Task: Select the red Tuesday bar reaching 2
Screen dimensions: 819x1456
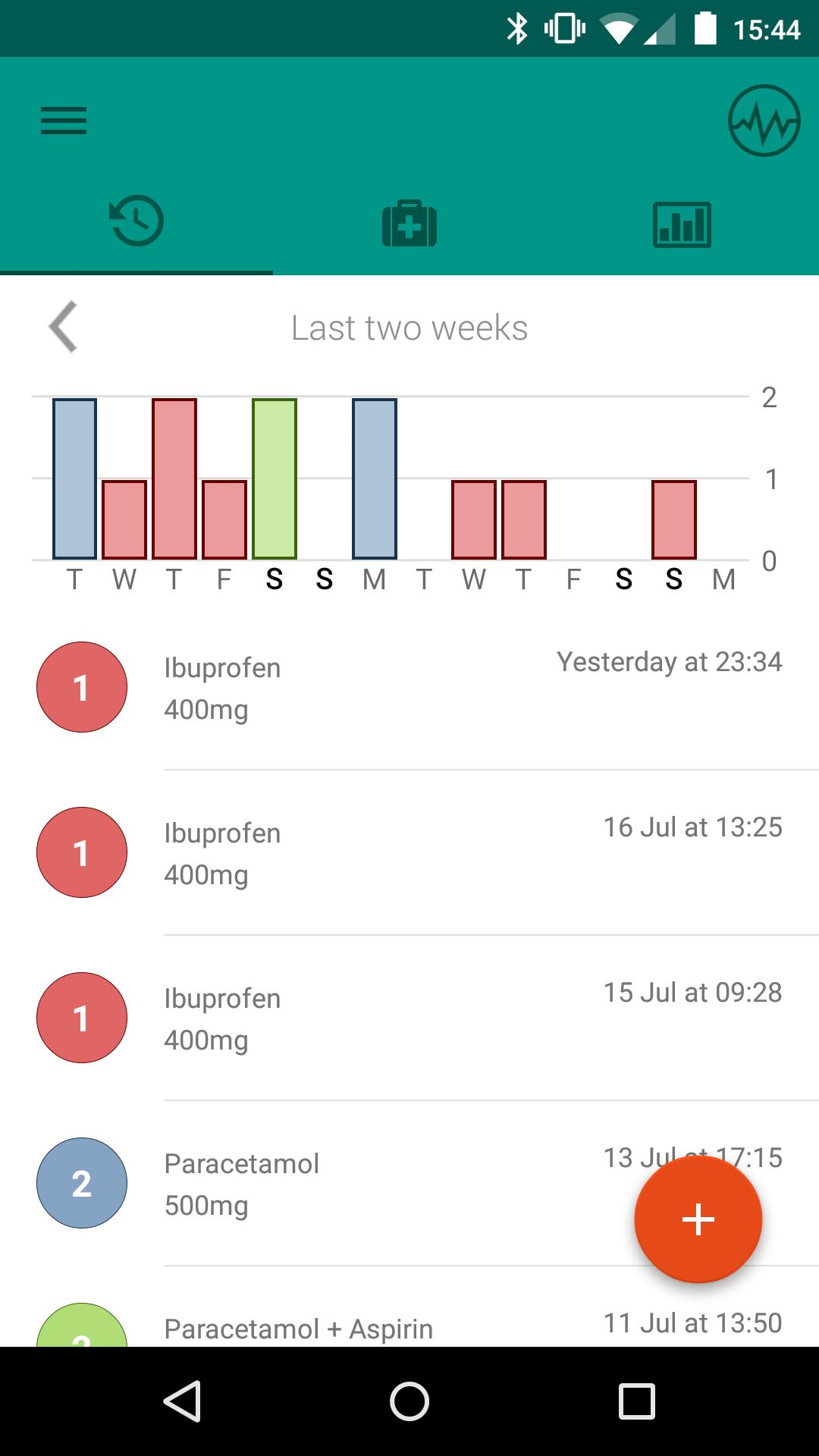Action: click(174, 478)
